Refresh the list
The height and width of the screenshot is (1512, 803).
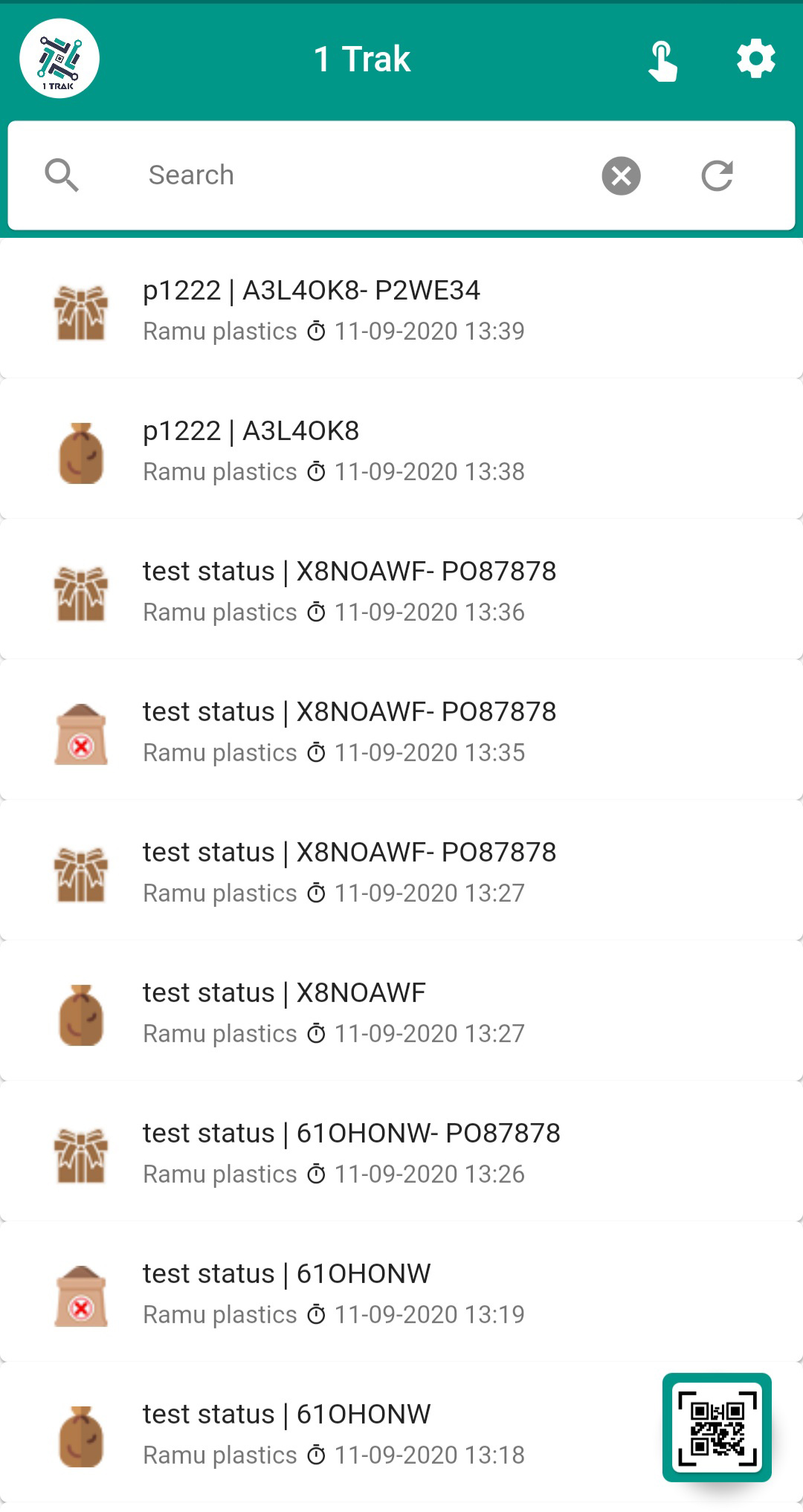pos(717,176)
